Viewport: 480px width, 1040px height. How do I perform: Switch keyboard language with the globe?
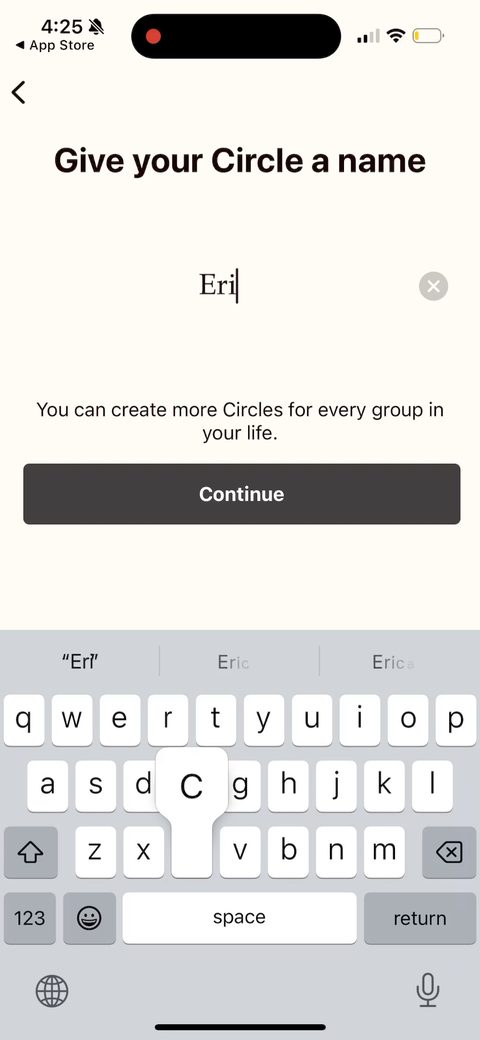pyautogui.click(x=52, y=992)
